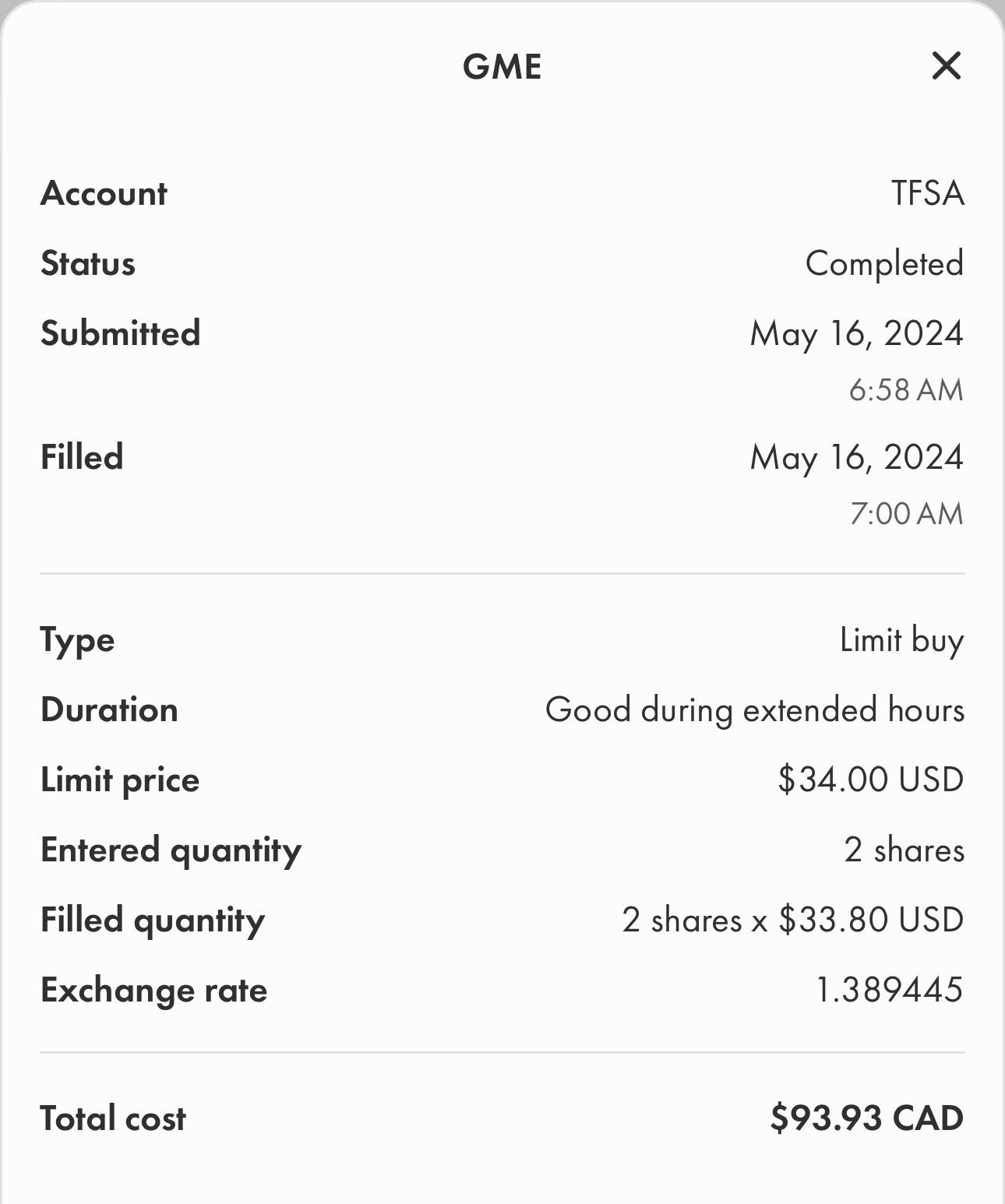The image size is (1005, 1204).
Task: Click the Filled date row
Action: tap(856, 458)
